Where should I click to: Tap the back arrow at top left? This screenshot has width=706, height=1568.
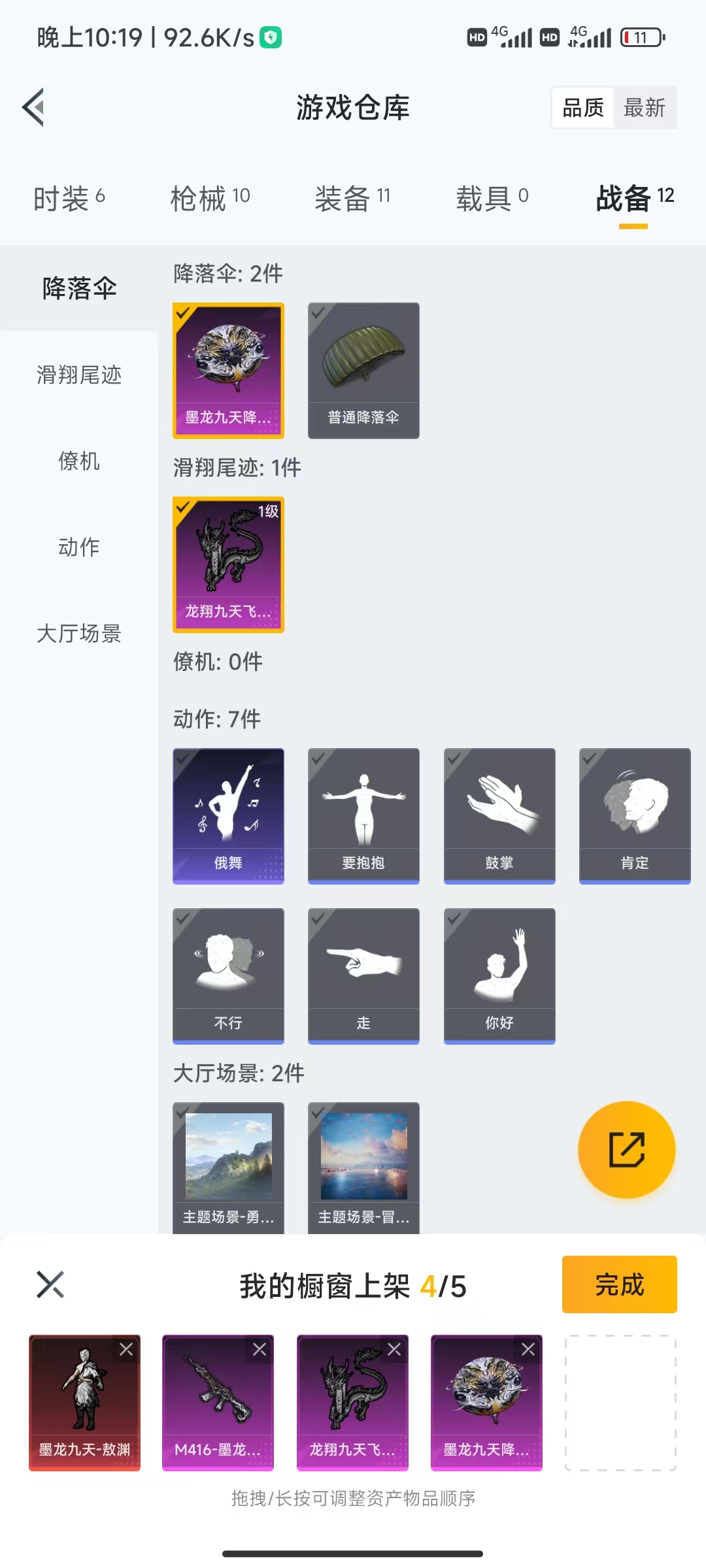(34, 107)
